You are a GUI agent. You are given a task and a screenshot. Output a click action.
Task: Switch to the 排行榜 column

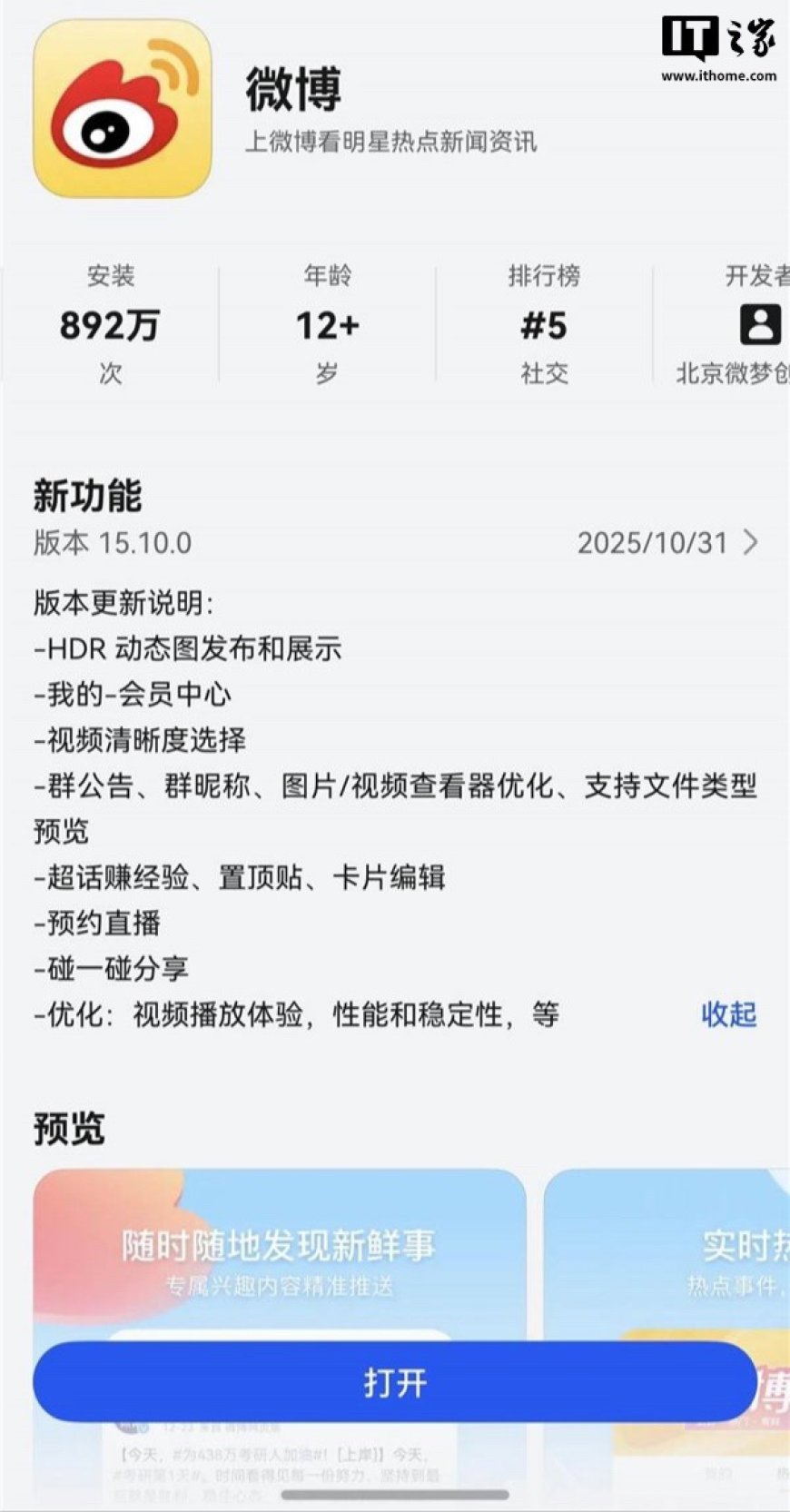[x=546, y=275]
